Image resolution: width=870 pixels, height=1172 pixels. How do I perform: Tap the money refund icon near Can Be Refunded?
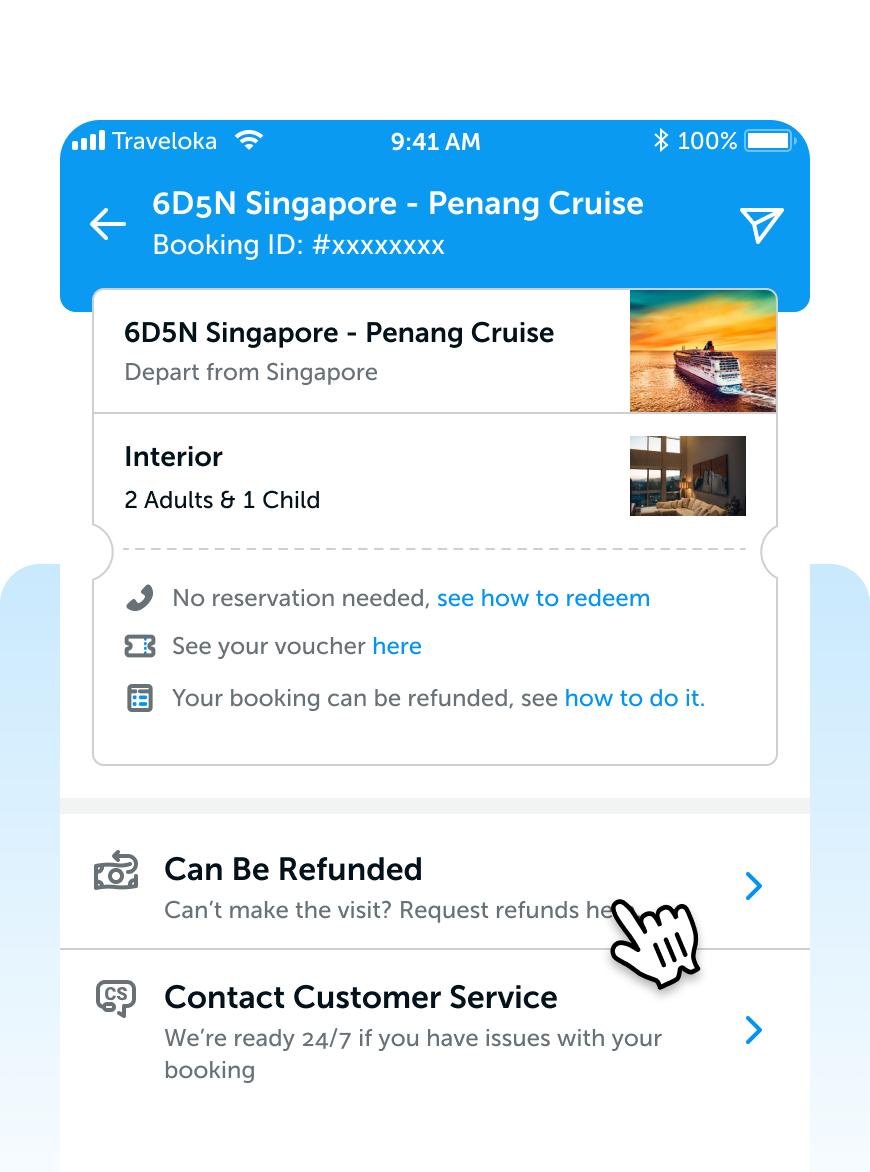click(x=116, y=870)
